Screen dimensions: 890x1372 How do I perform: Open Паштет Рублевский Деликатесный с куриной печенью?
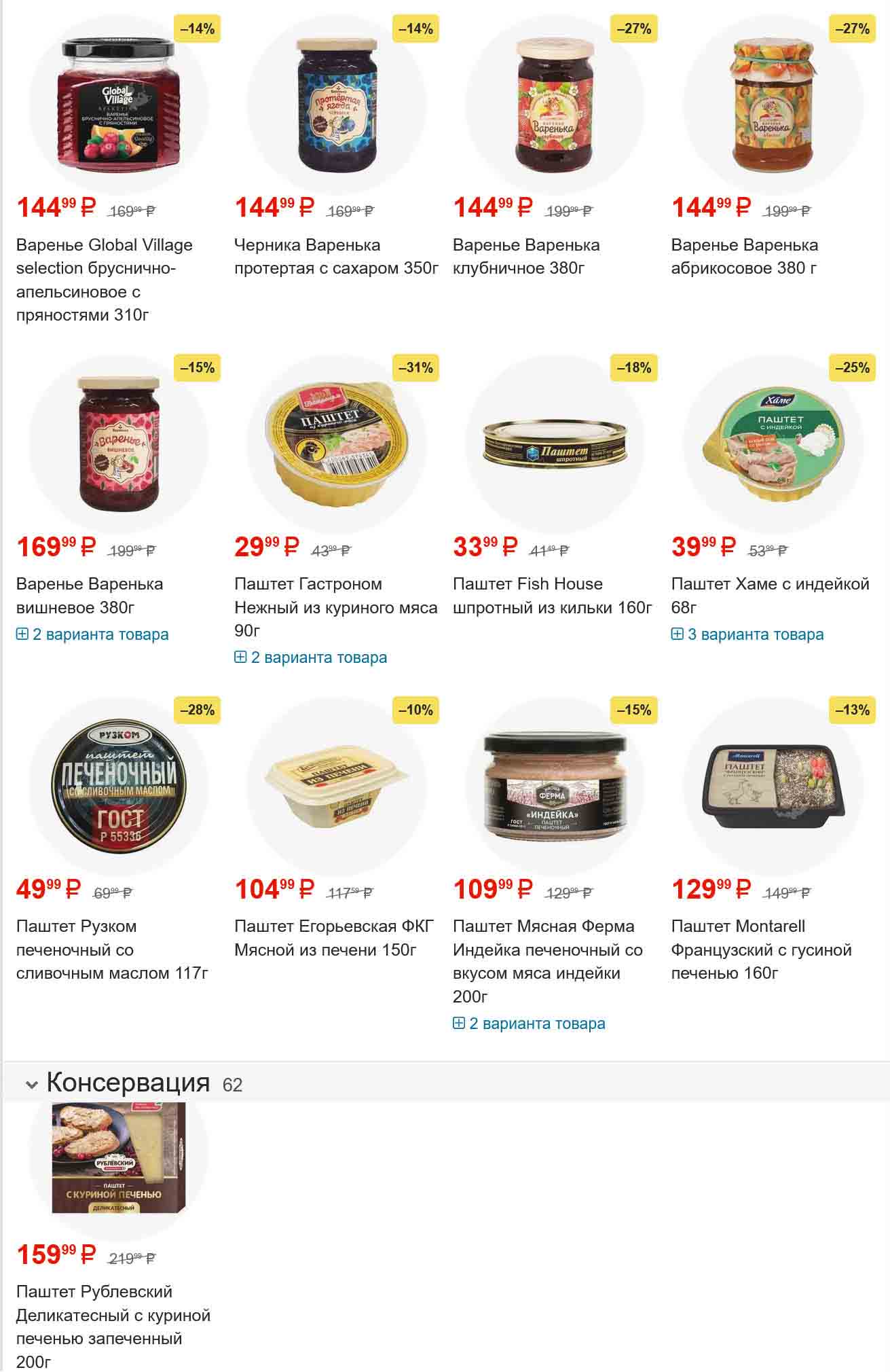113,1326
